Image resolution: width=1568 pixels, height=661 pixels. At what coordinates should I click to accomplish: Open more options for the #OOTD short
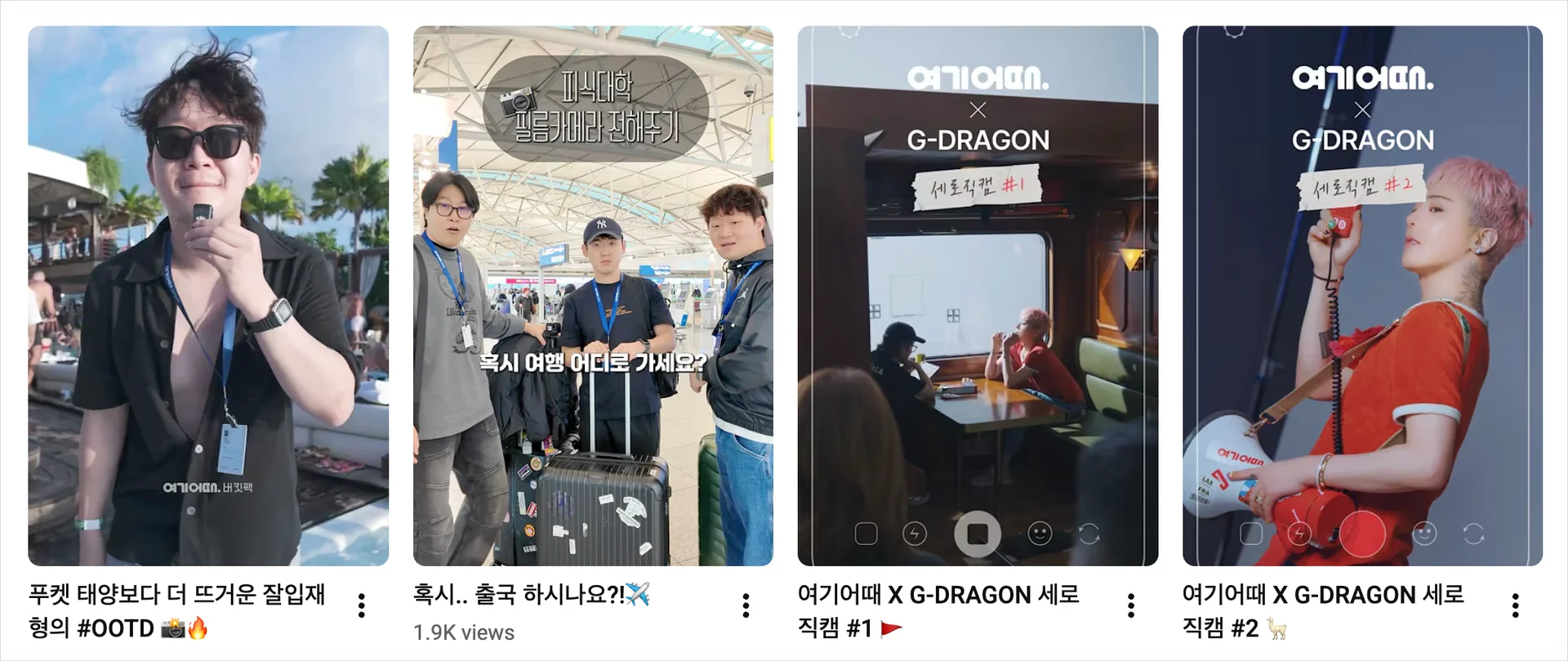click(x=362, y=605)
